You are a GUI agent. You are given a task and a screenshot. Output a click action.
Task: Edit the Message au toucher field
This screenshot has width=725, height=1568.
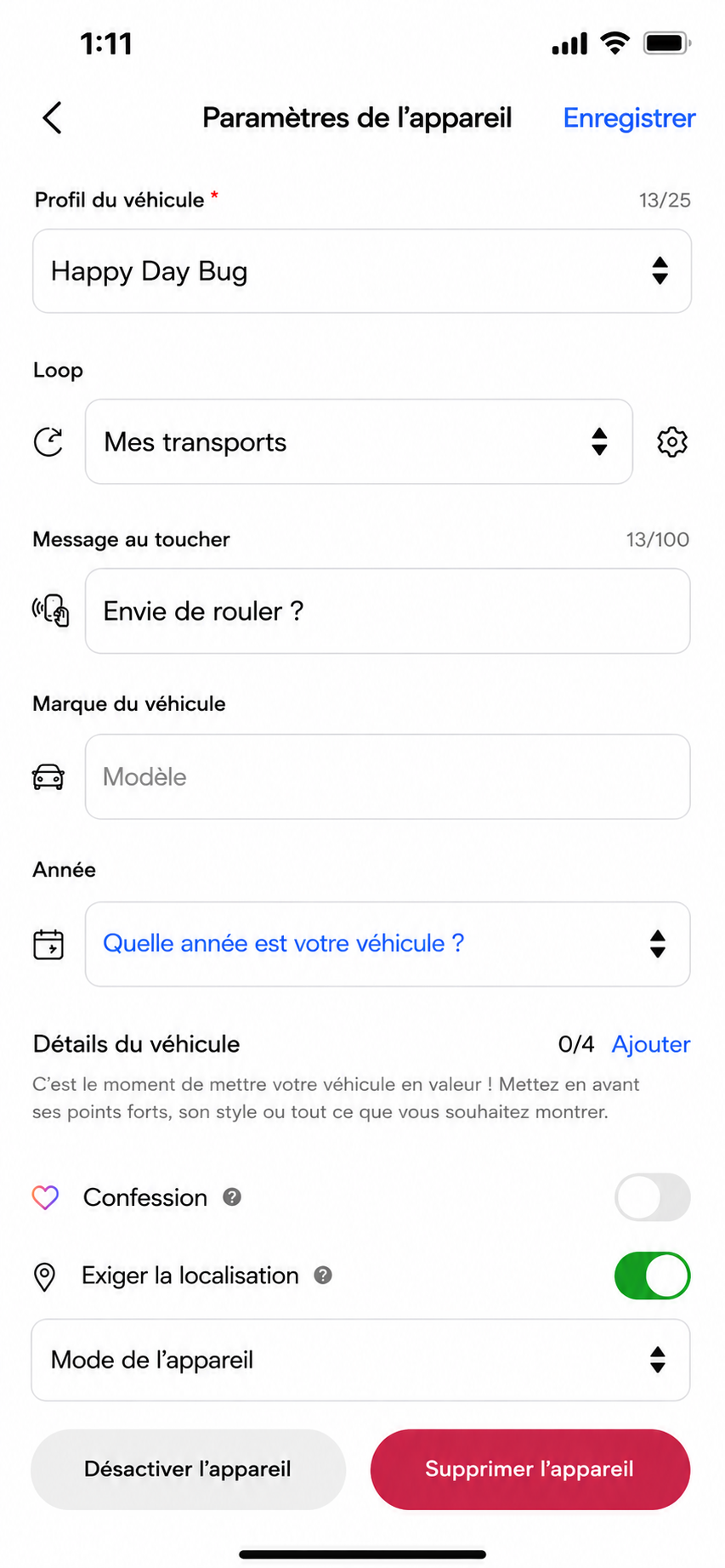point(388,611)
